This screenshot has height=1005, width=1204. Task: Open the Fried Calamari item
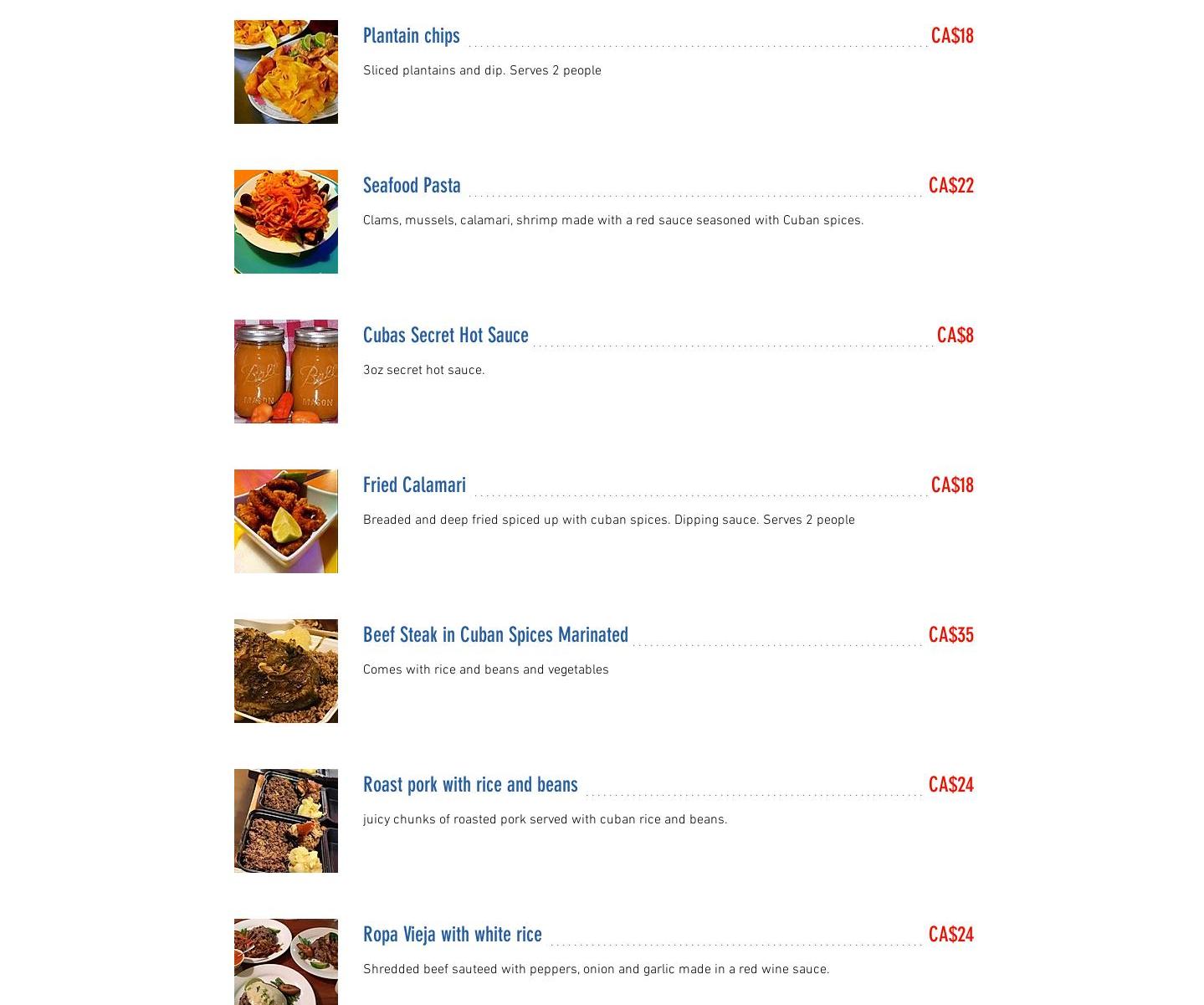point(414,485)
